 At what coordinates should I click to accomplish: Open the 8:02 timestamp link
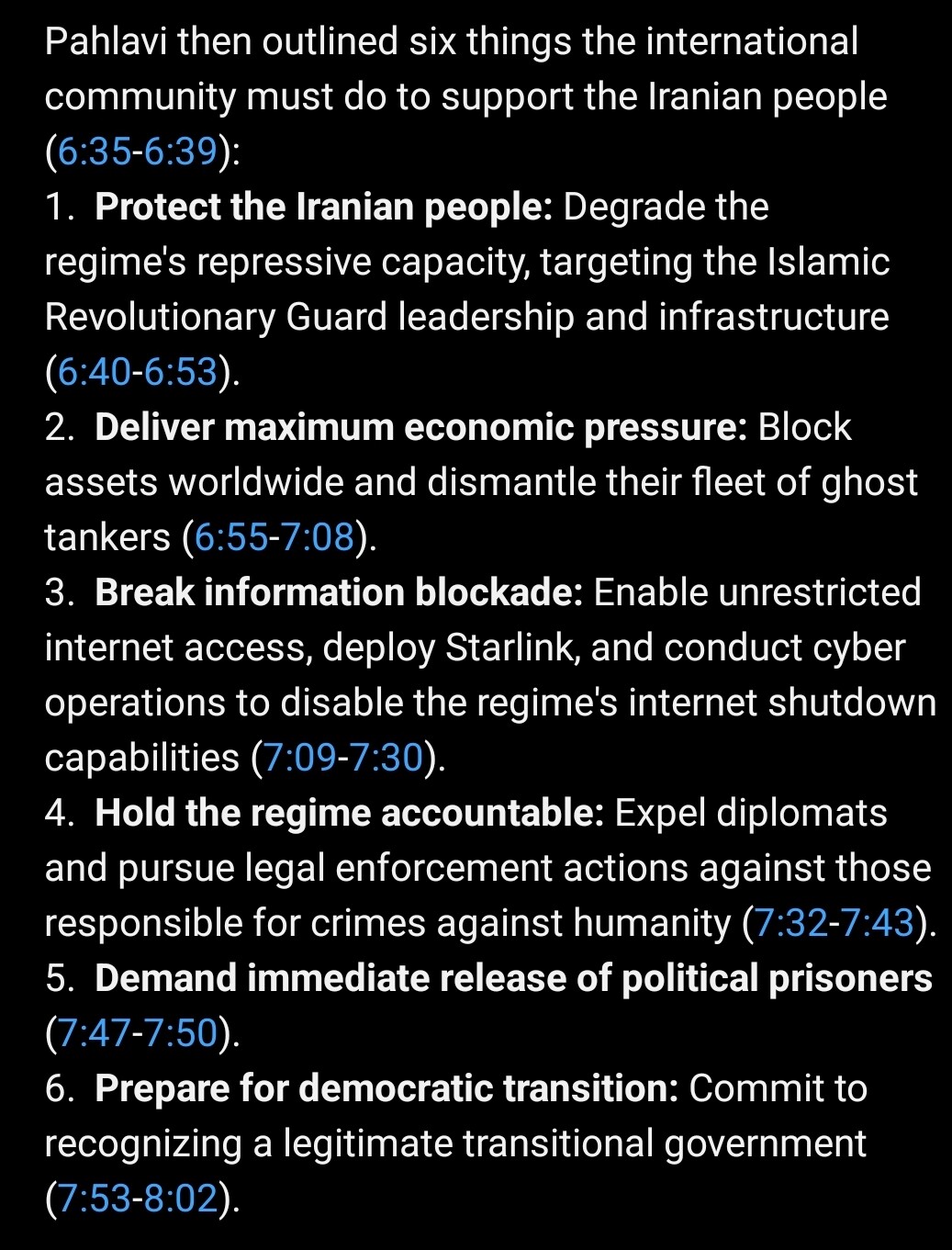click(x=181, y=1199)
